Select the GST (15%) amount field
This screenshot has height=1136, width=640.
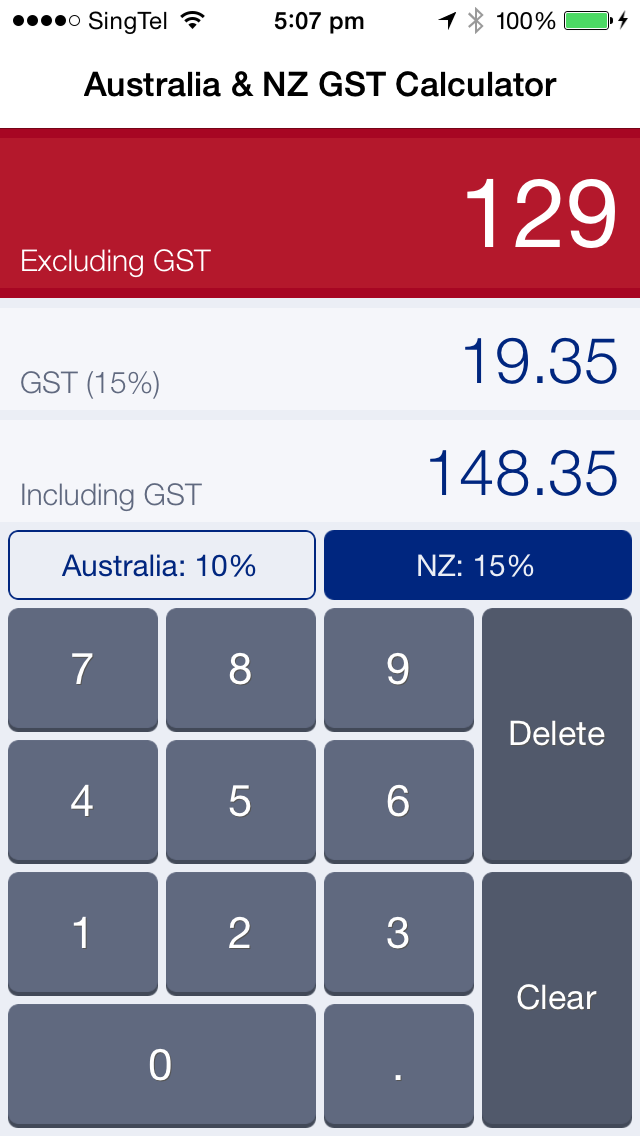(320, 359)
